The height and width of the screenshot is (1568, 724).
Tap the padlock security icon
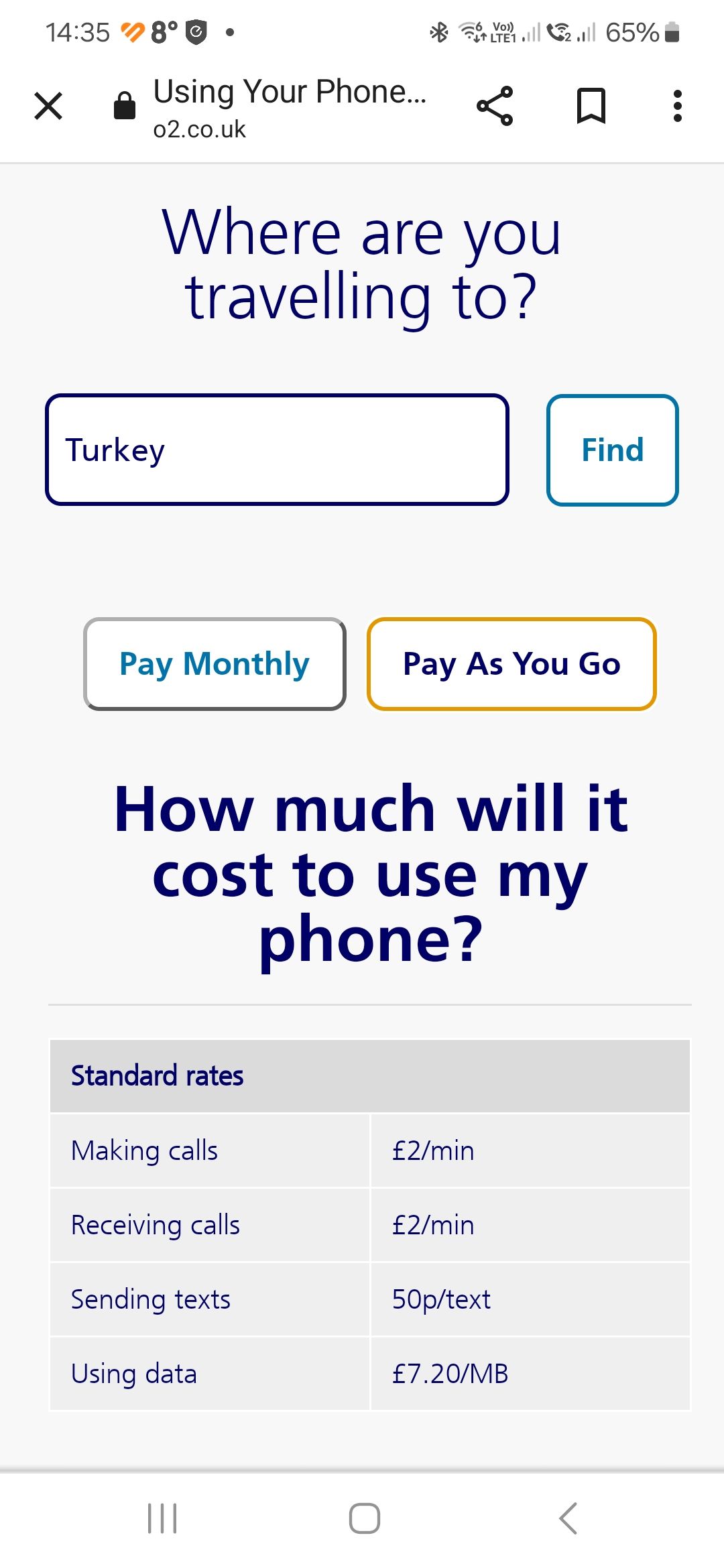tap(125, 106)
